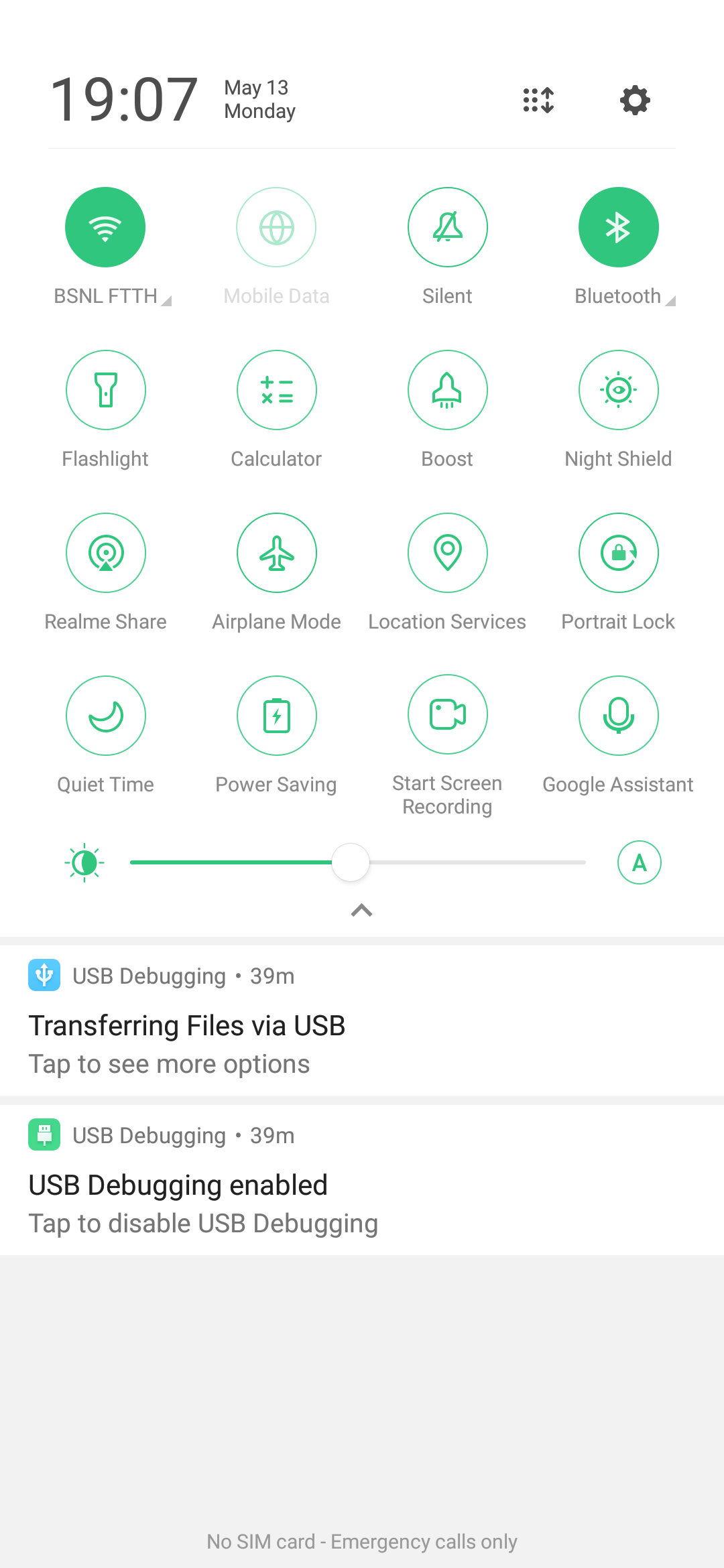This screenshot has width=724, height=1568.
Task: Disable Bluetooth
Action: click(618, 227)
